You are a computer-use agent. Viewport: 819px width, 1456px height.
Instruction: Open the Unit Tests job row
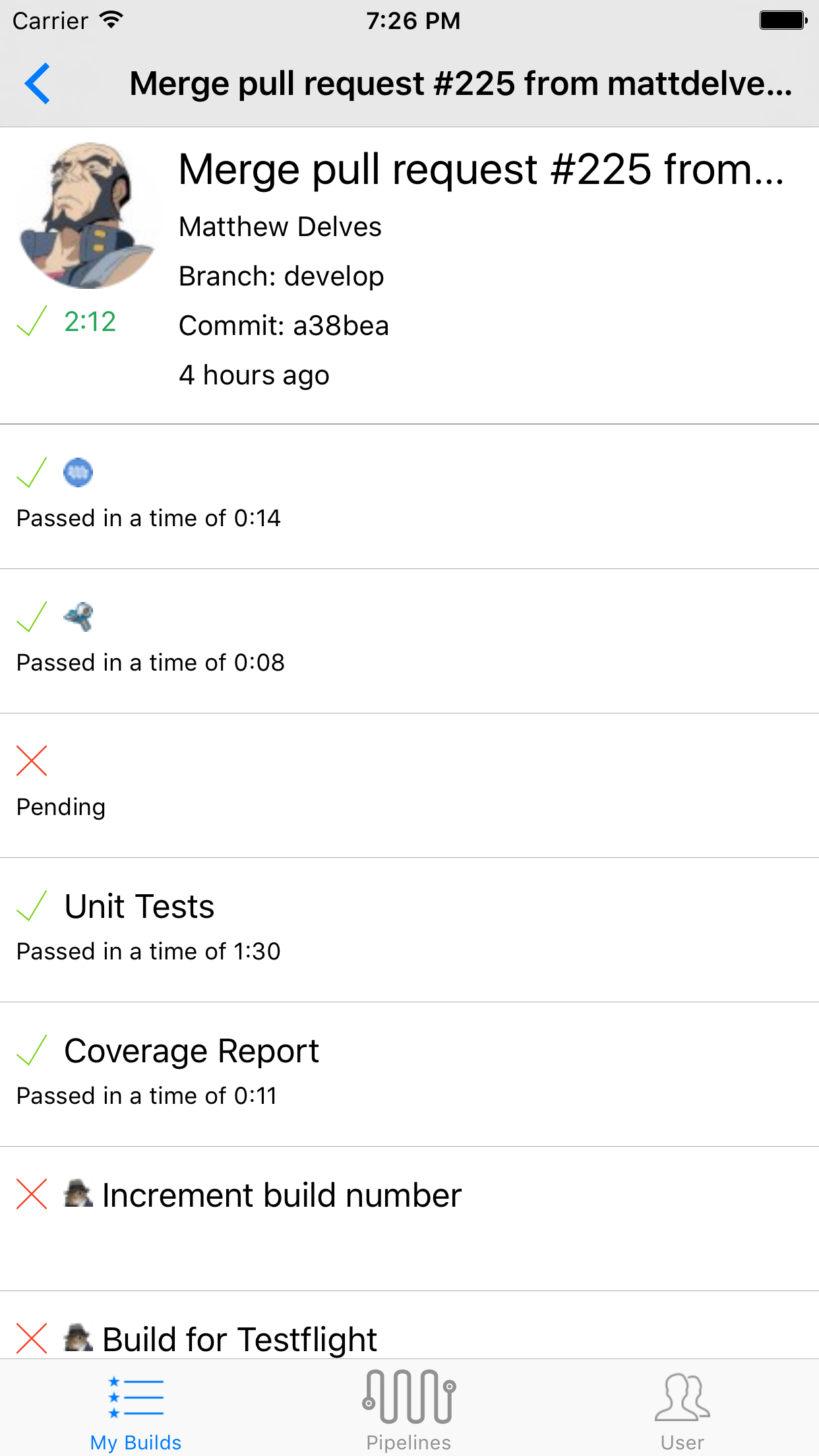(409, 928)
